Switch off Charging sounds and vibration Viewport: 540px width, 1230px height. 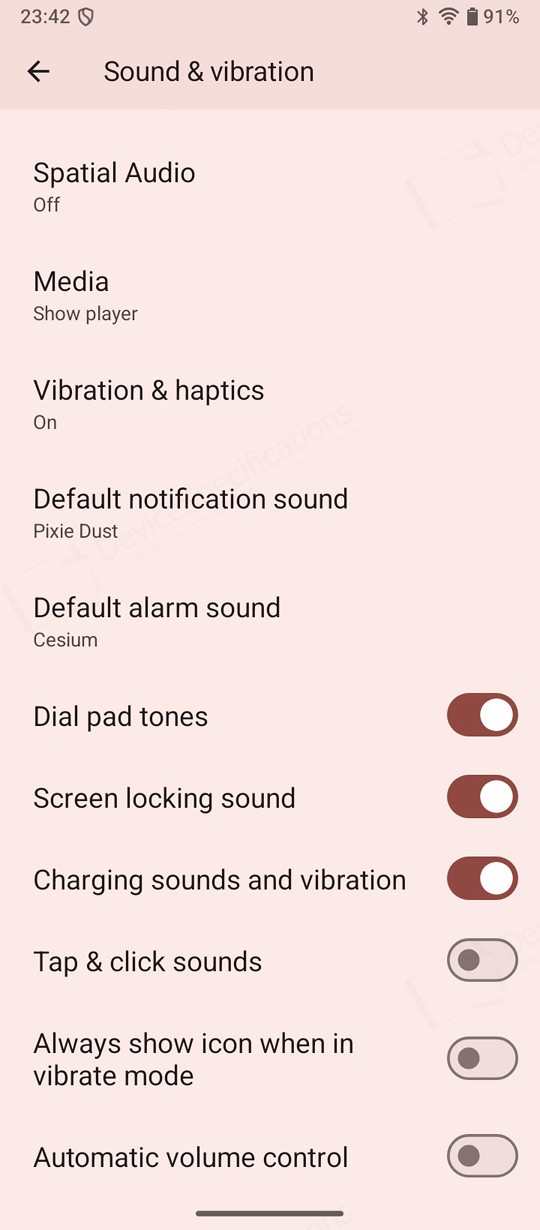click(x=482, y=880)
